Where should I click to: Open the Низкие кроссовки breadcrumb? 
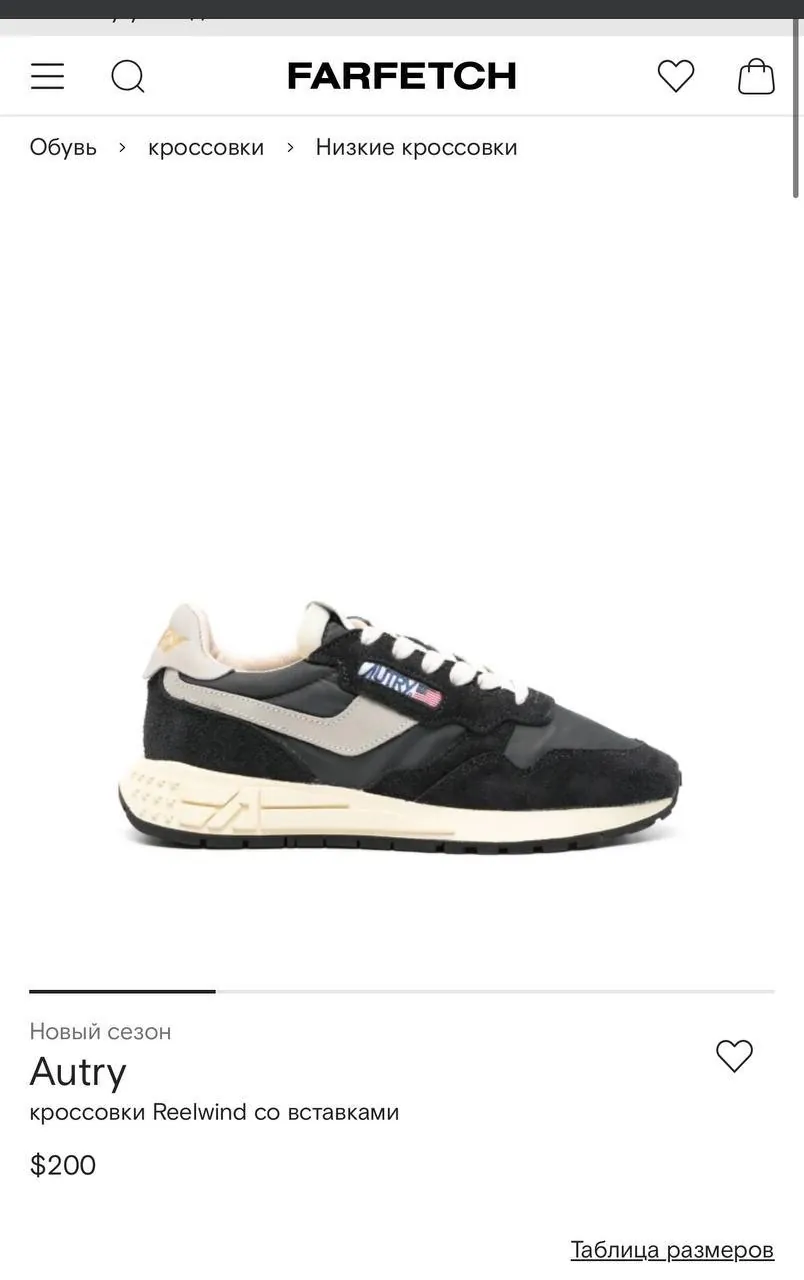click(417, 147)
